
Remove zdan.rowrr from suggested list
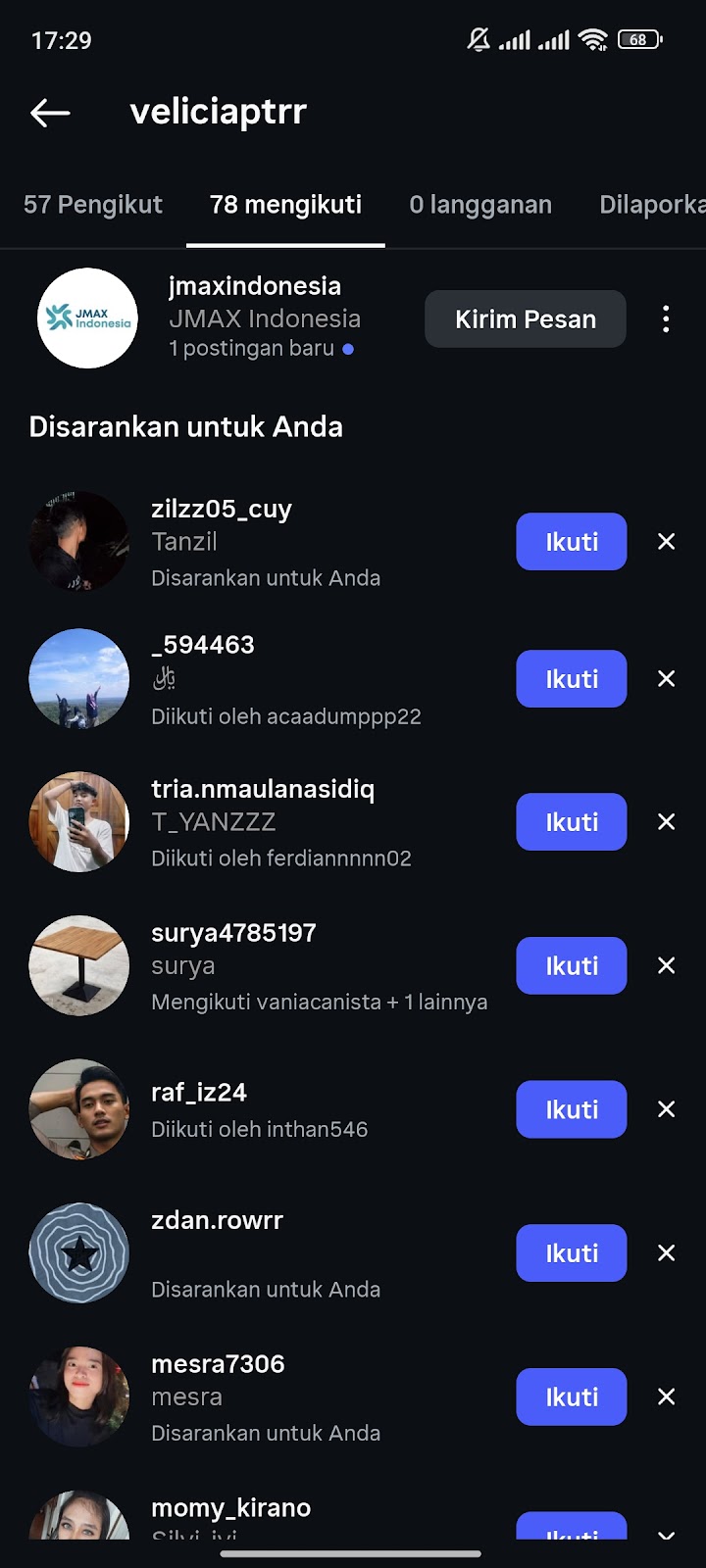coord(667,1253)
